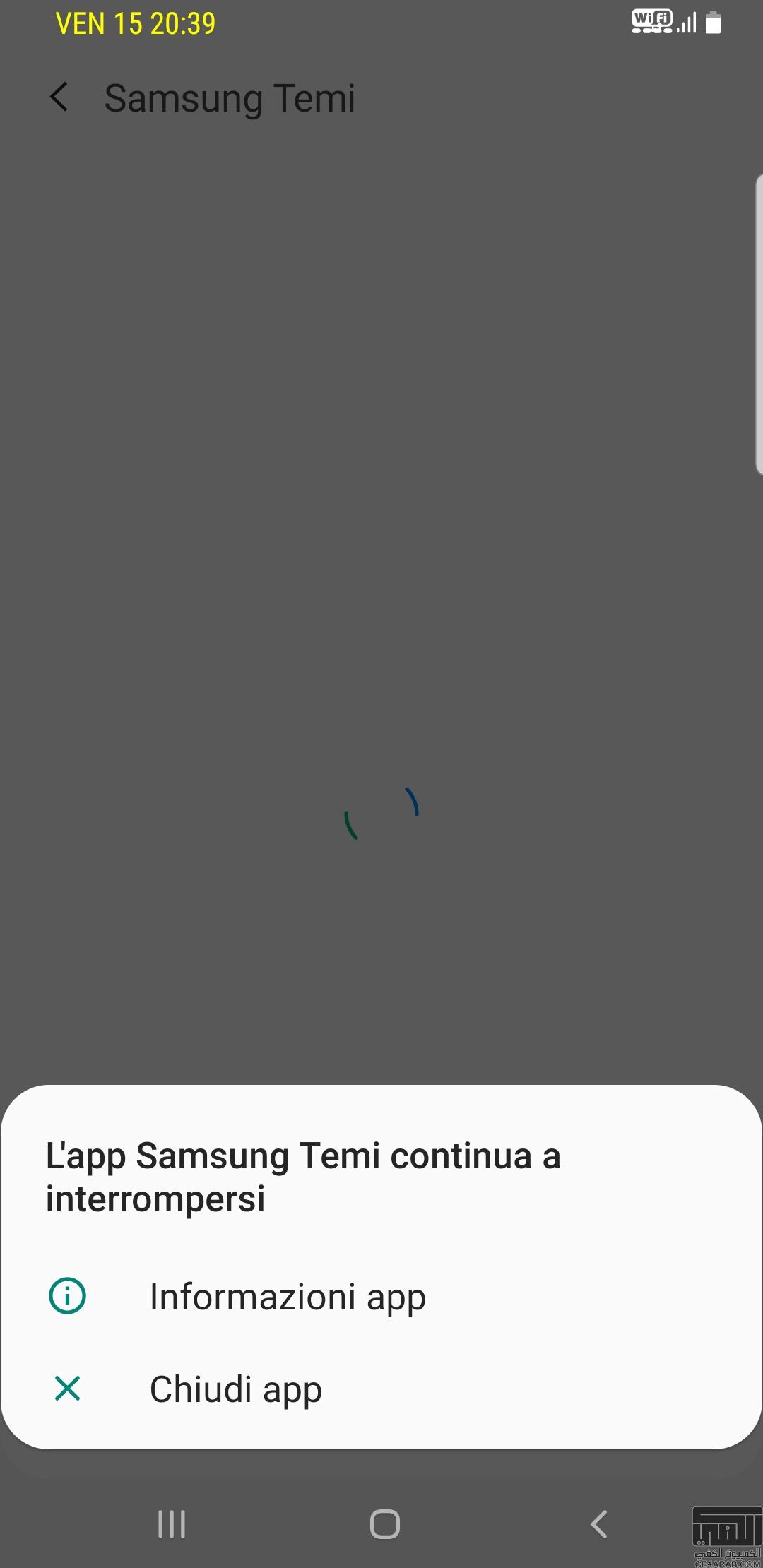Screen dimensions: 763x1568
Task: Go back using the Samsung Temi header arrow
Action: click(61, 97)
